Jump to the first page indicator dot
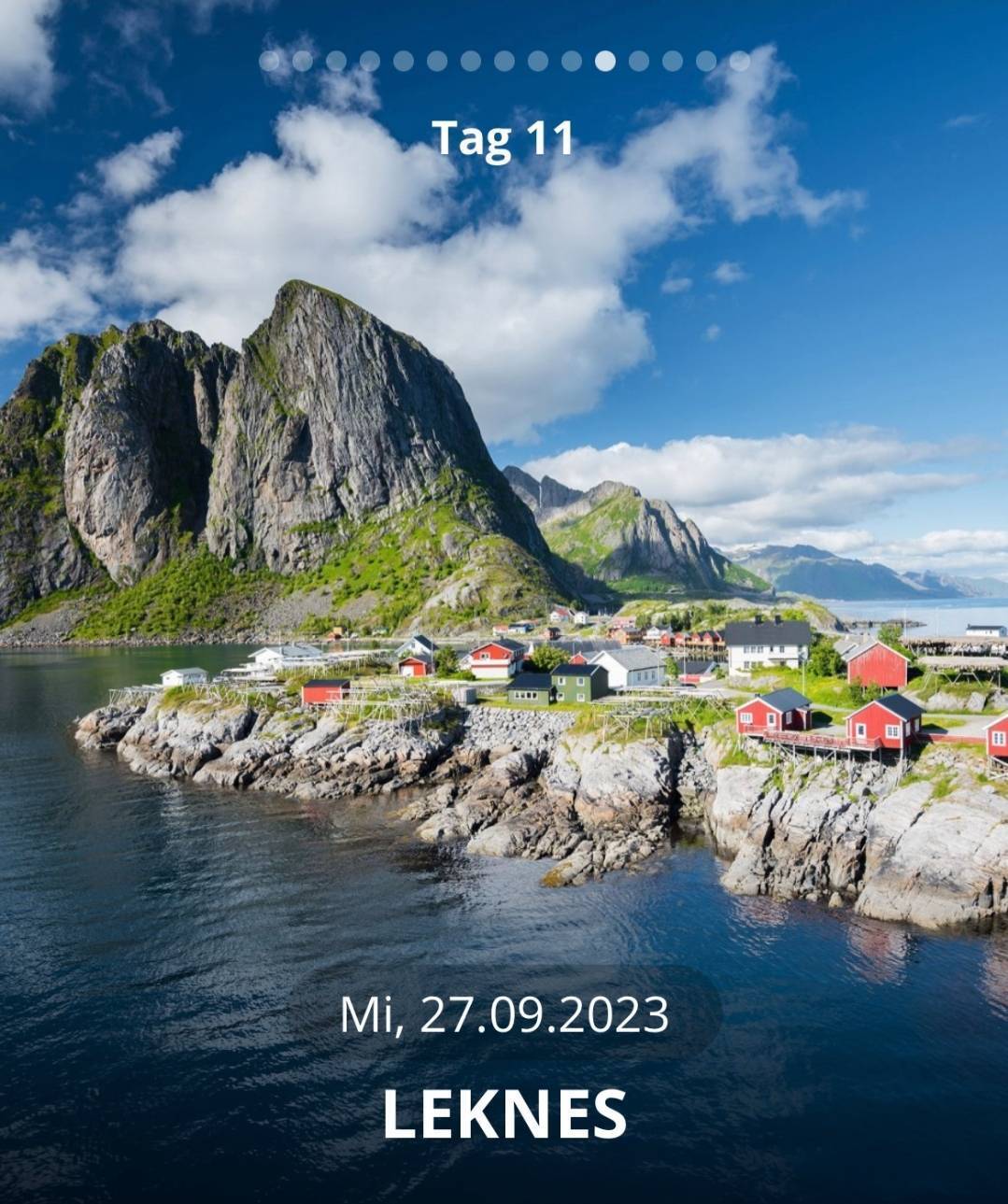1008x1204 pixels. click(x=269, y=62)
